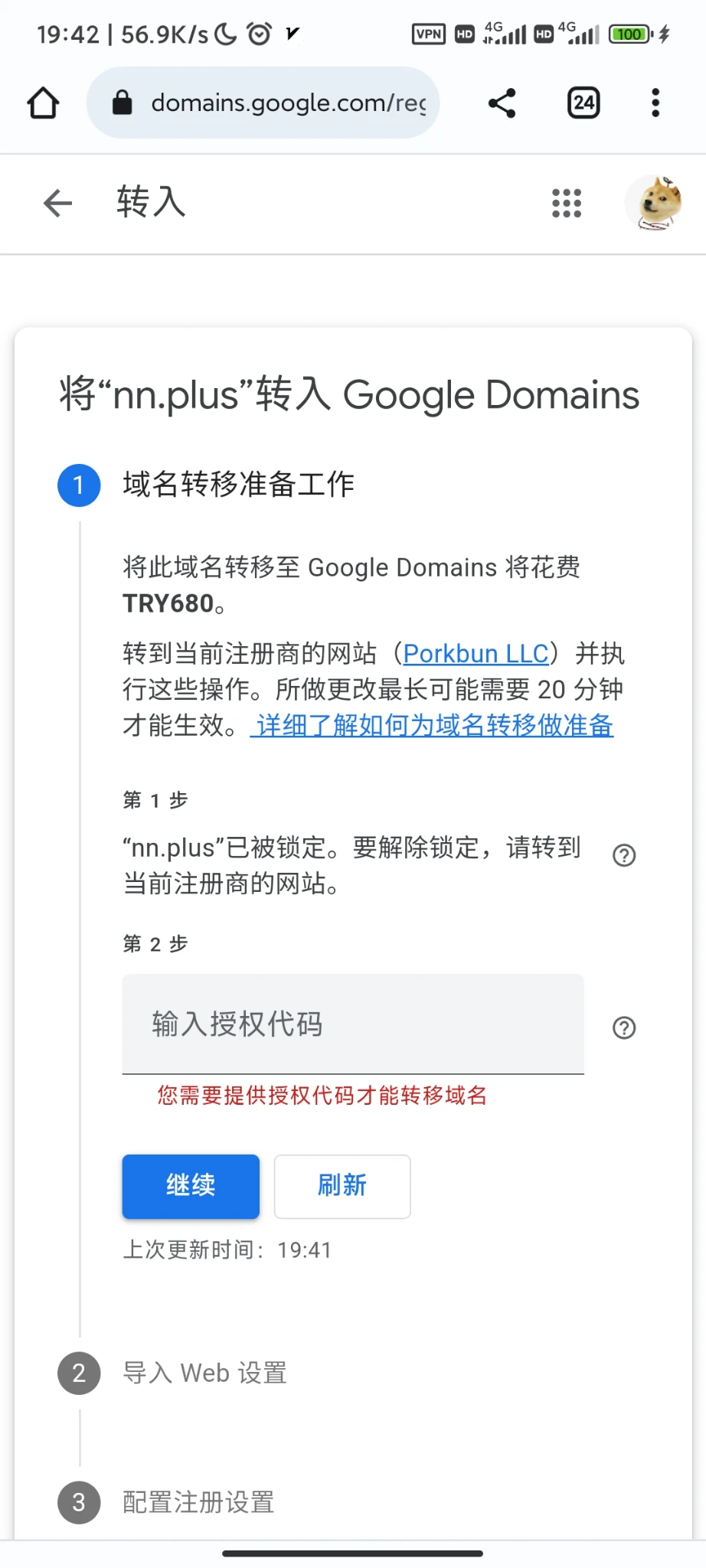Tap the blue 继续 button
Viewport: 706px width, 1568px height.
tap(191, 1186)
